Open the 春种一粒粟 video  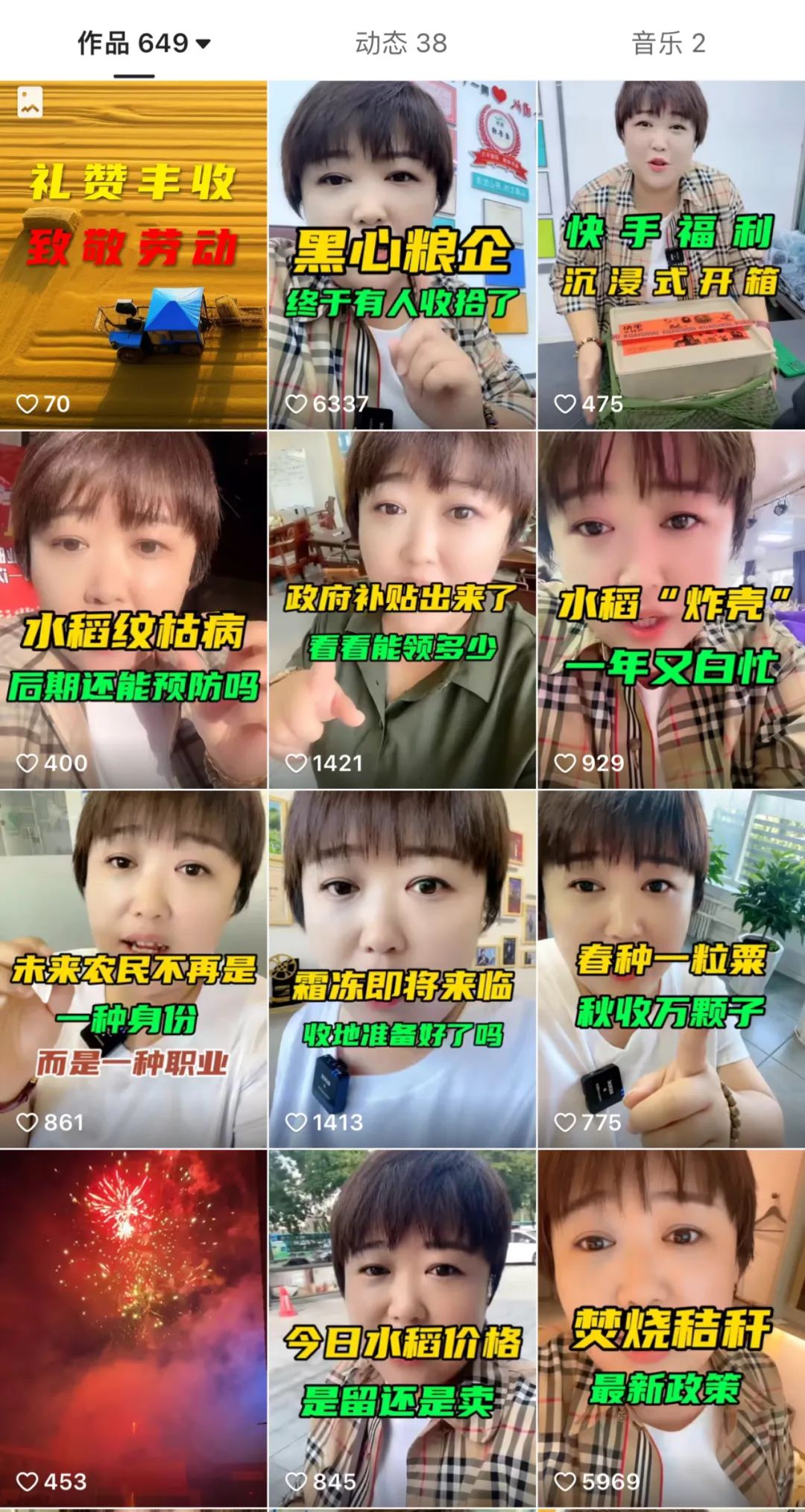pyautogui.click(x=672, y=969)
